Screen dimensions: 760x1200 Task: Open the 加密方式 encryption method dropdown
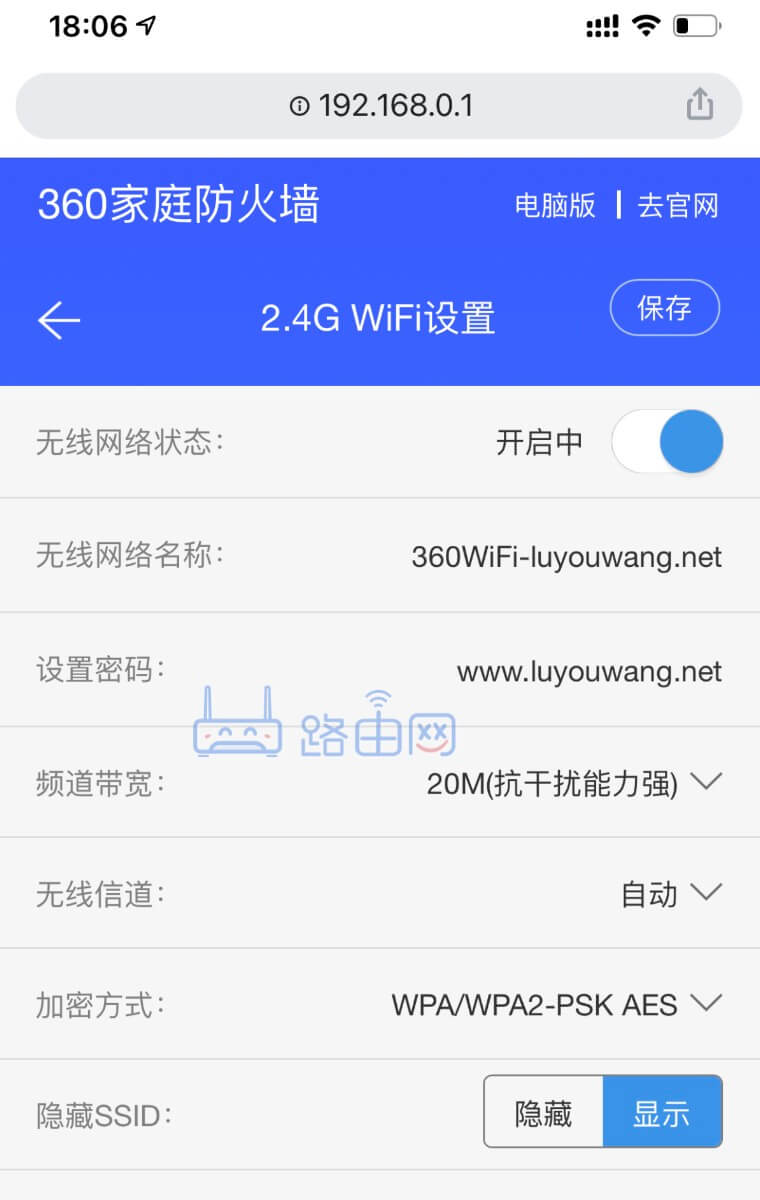pyautogui.click(x=708, y=1004)
